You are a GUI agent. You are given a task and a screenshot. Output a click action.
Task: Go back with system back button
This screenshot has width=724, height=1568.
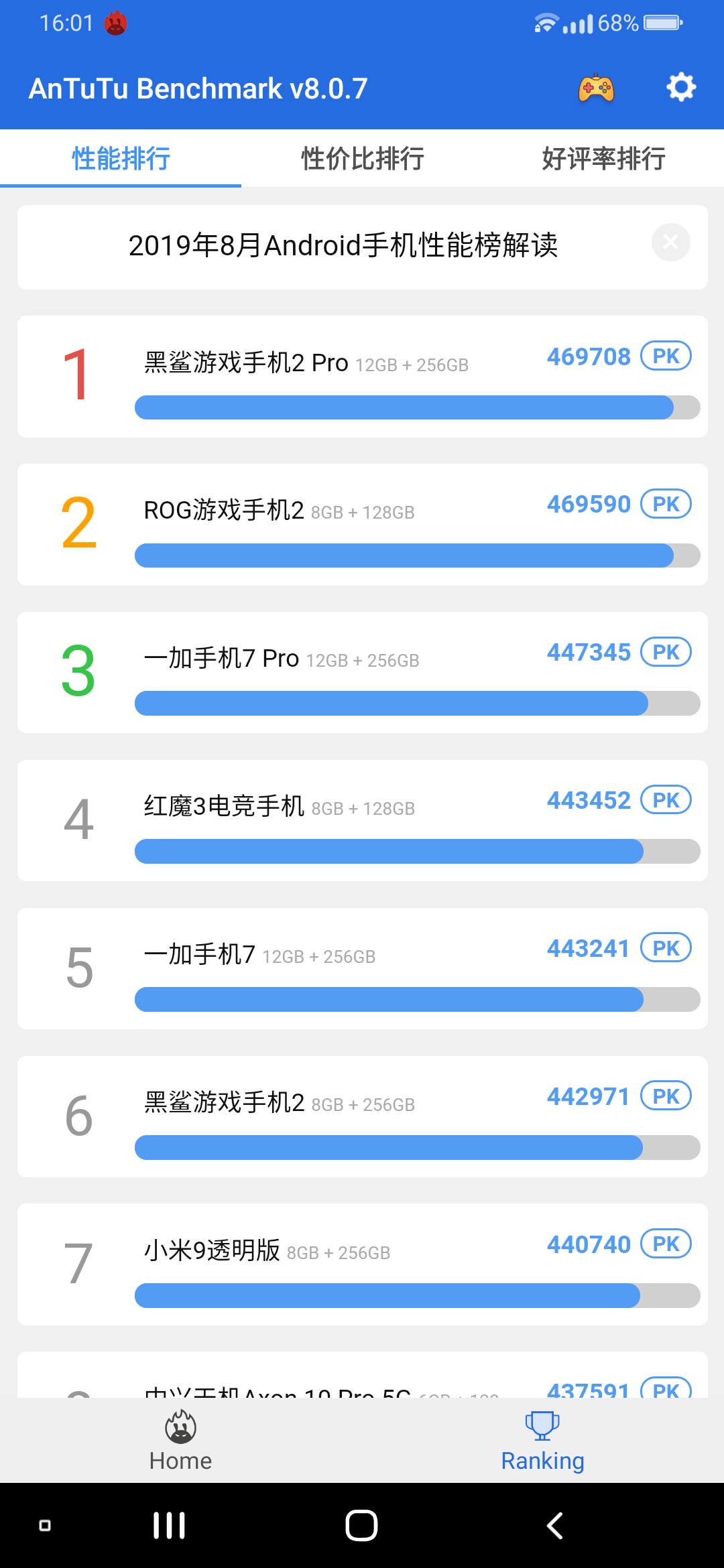pos(555,1526)
